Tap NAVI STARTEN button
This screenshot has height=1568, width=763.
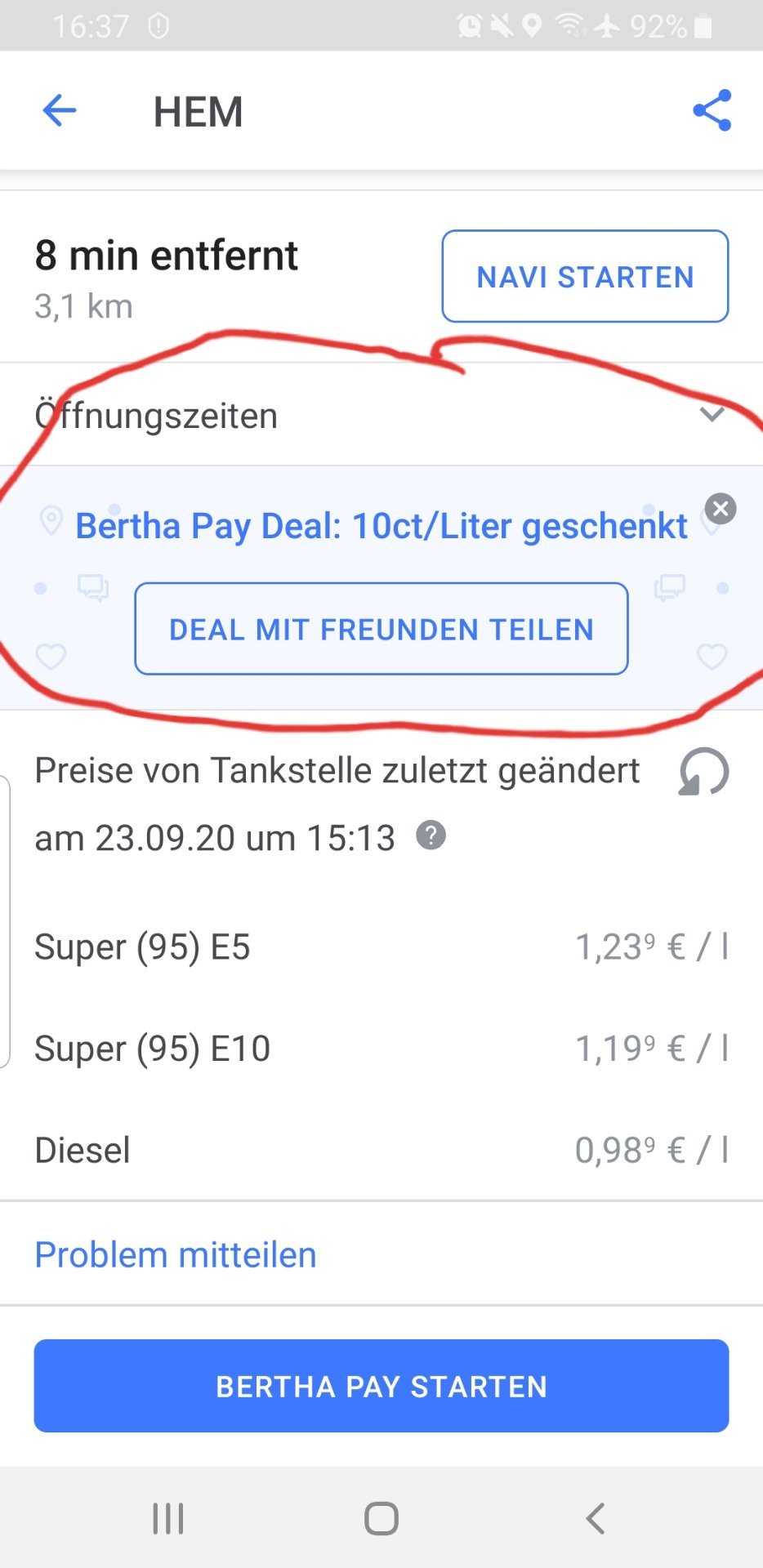pyautogui.click(x=585, y=277)
